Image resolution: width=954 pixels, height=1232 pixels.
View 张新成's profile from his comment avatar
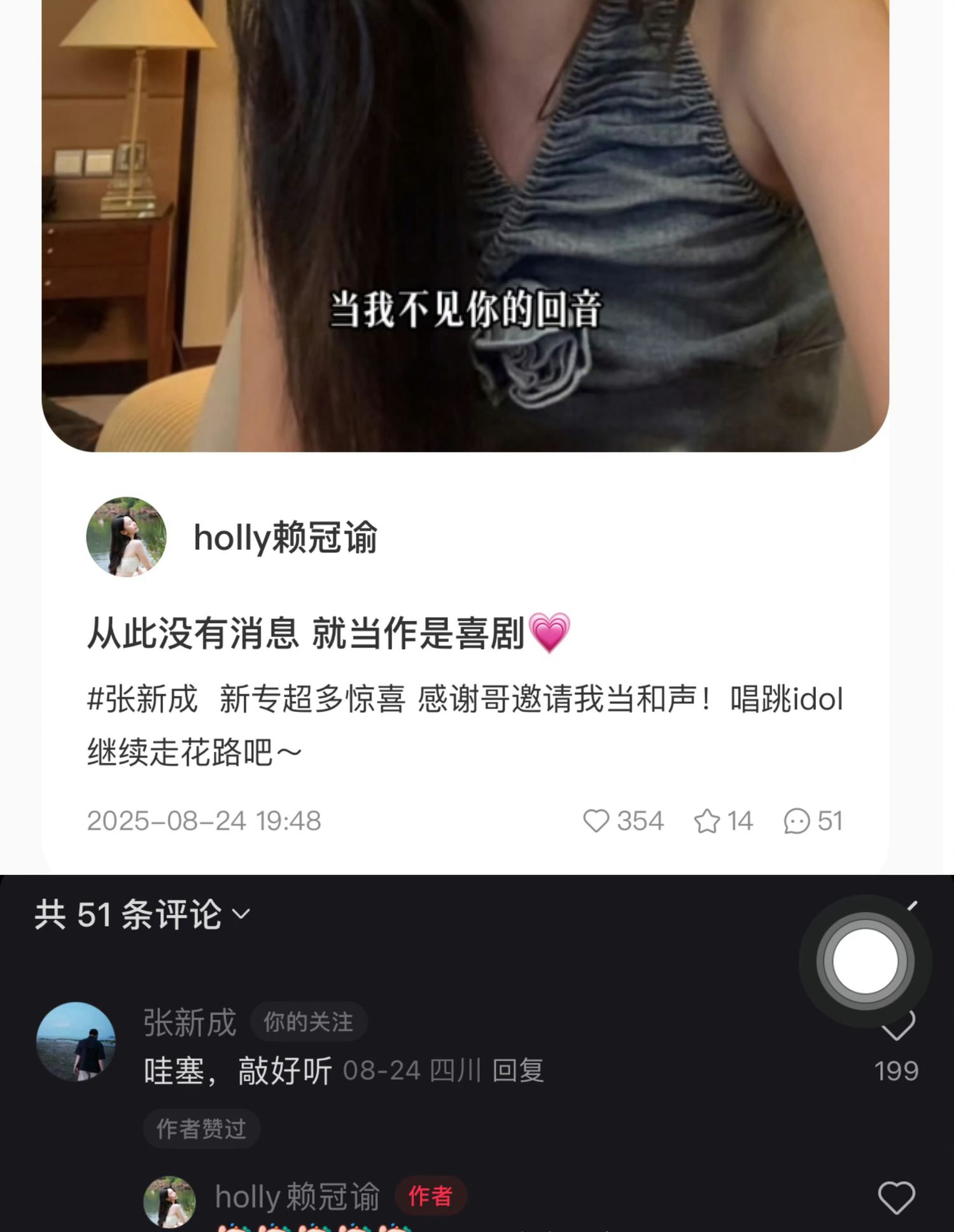pyautogui.click(x=76, y=1042)
